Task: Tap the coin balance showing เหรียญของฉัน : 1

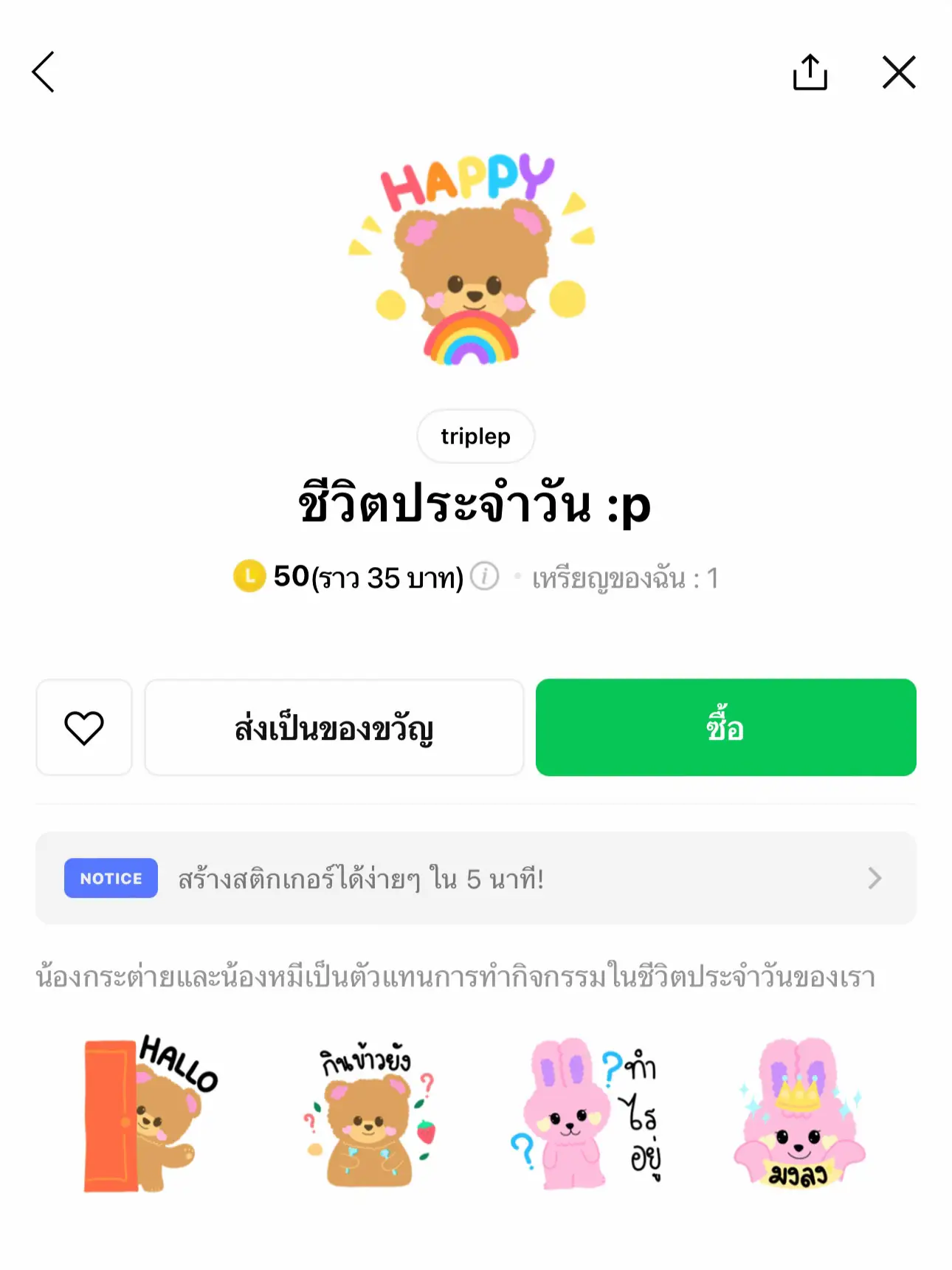Action: (x=626, y=579)
